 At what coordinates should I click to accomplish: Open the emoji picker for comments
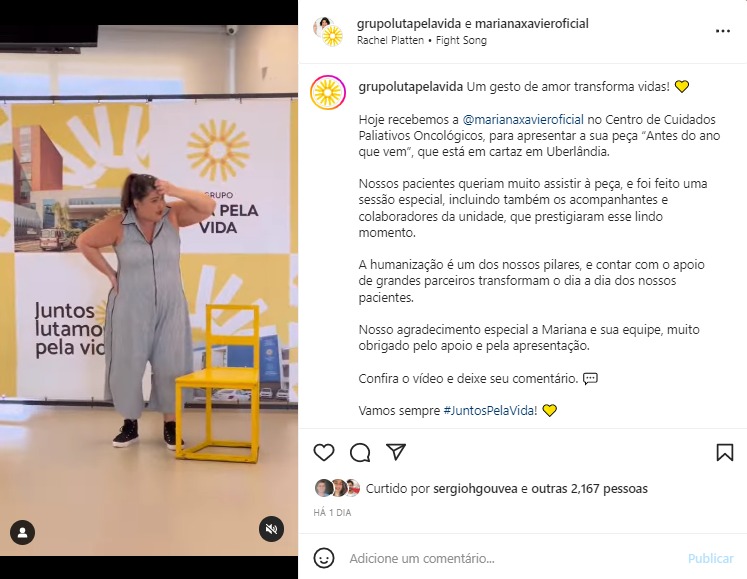(324, 558)
